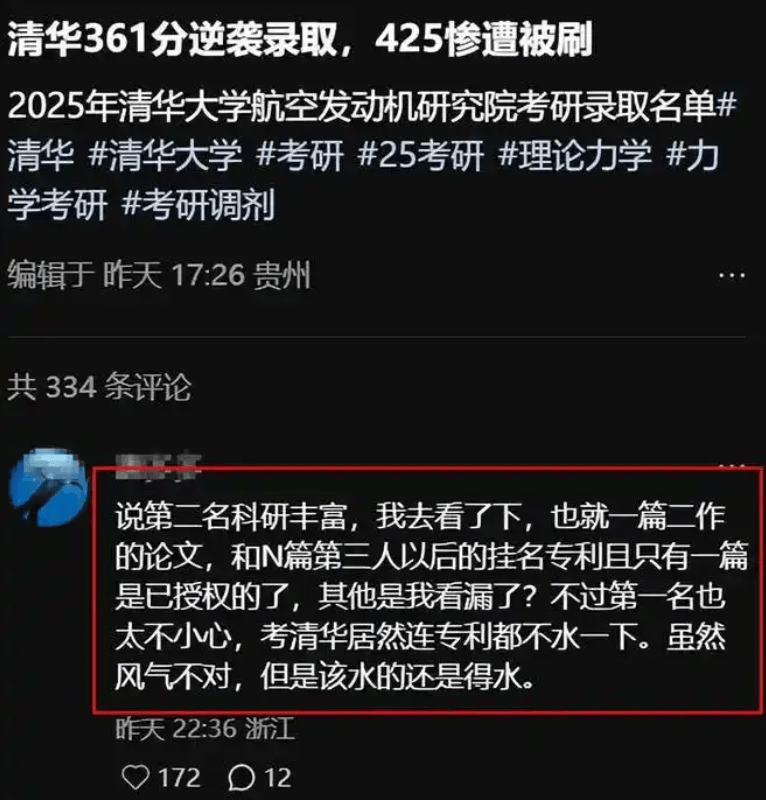Open the post's three-dot overflow menu
This screenshot has height=800, width=766.
click(733, 274)
